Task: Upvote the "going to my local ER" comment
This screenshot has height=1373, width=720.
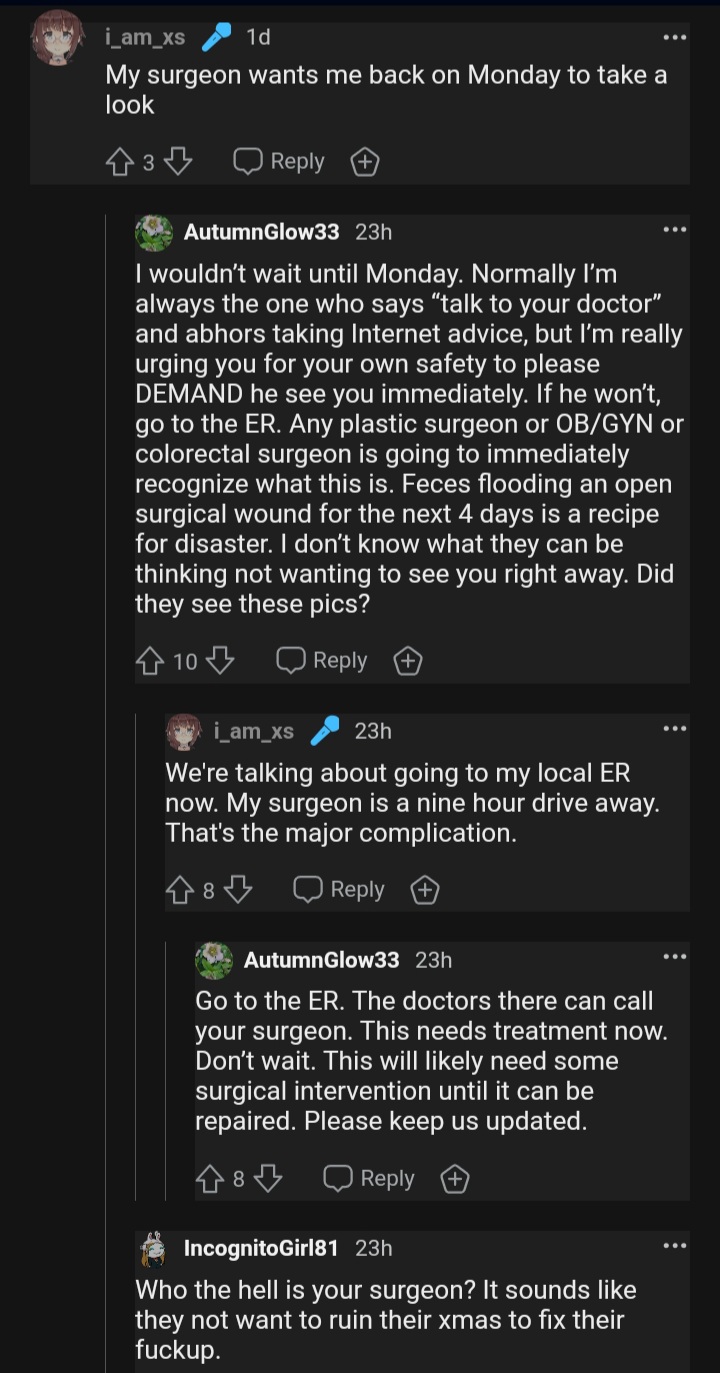Action: pos(179,890)
